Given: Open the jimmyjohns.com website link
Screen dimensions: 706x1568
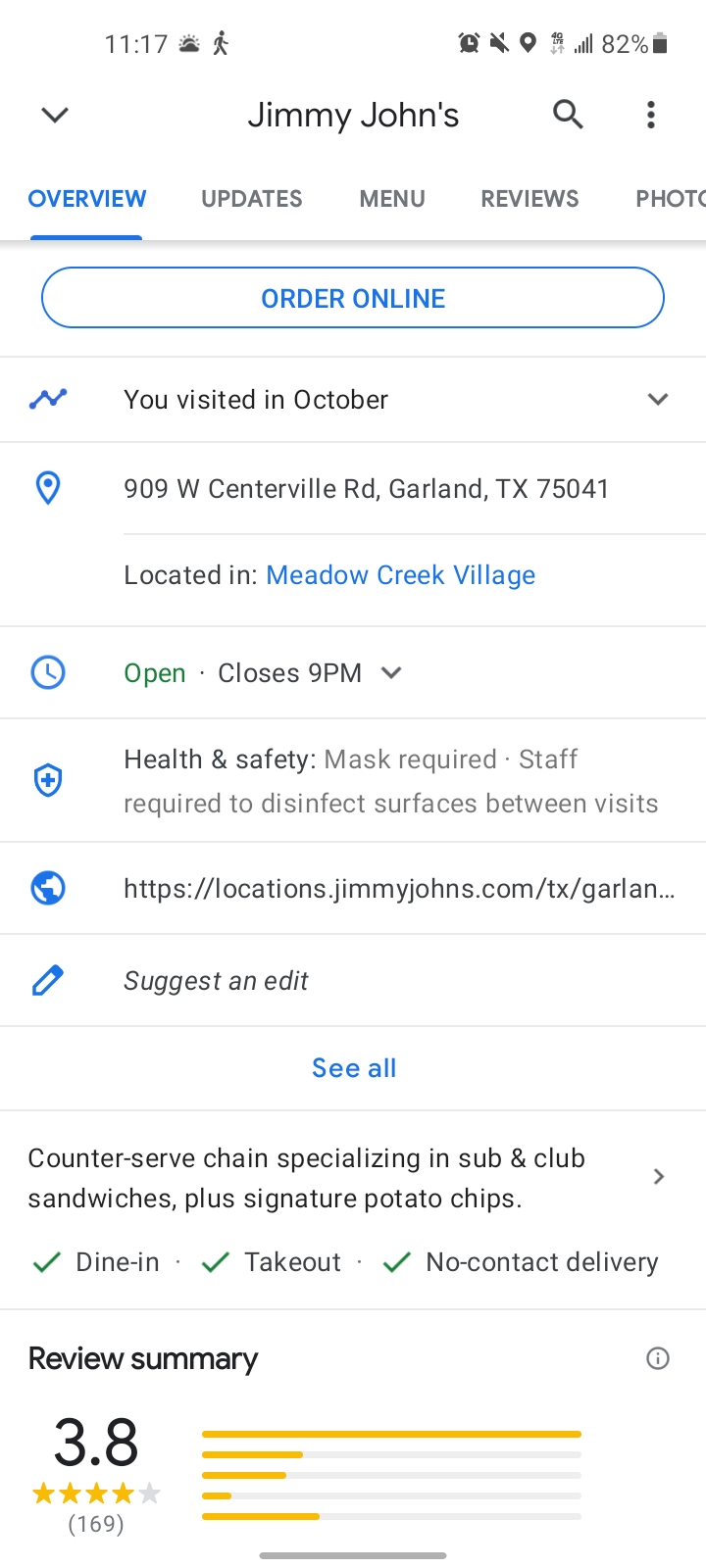Looking at the screenshot, I should click(398, 889).
